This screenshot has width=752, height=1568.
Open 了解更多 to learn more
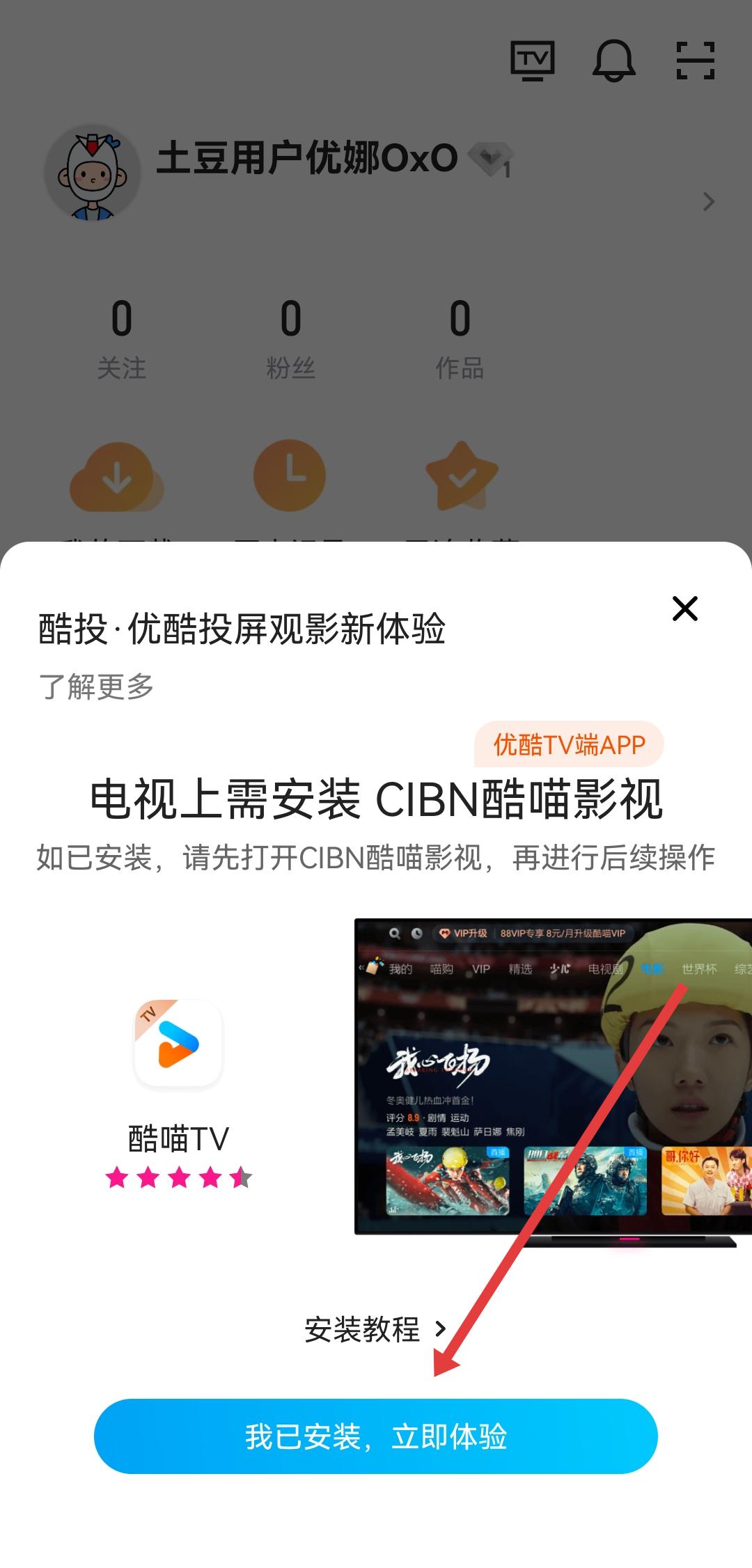pyautogui.click(x=96, y=687)
